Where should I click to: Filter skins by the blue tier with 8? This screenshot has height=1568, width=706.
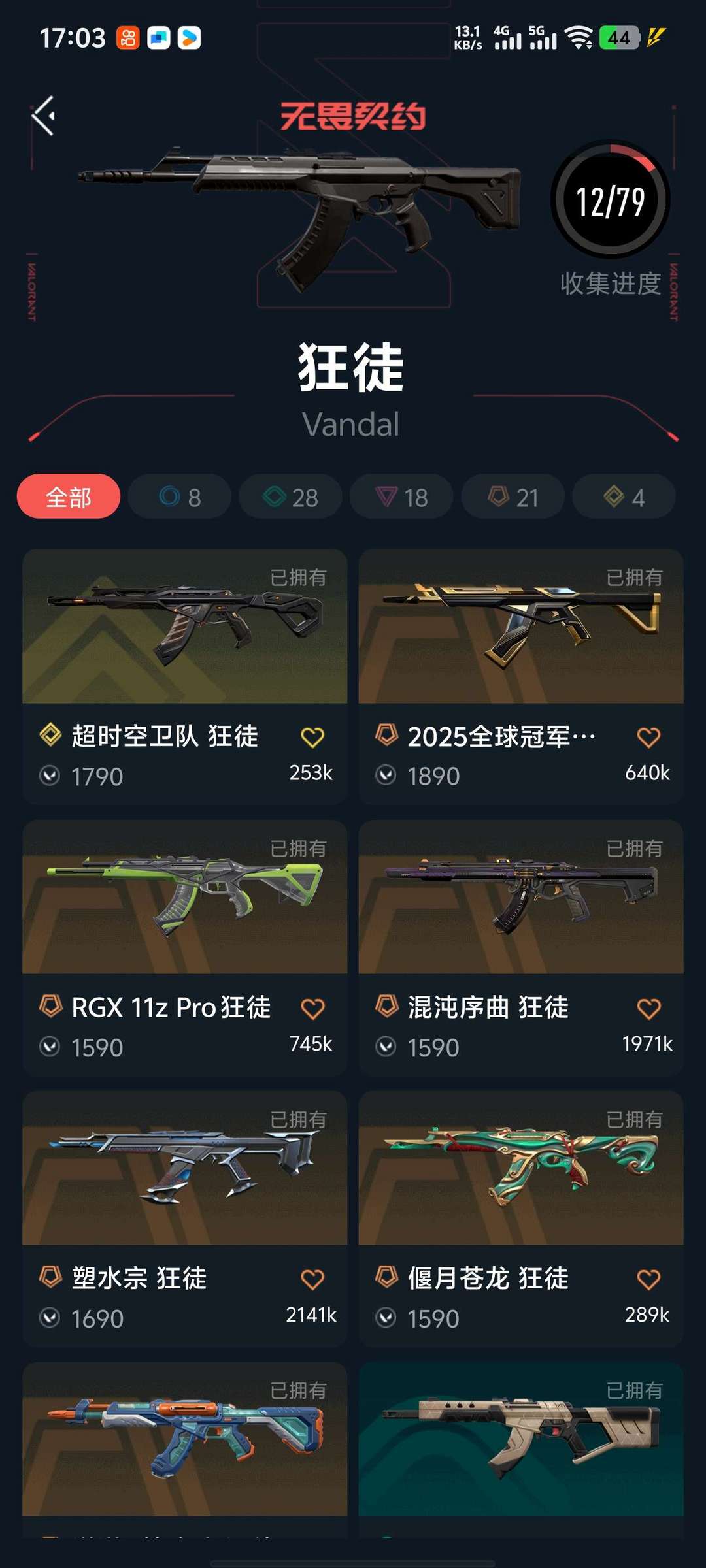[x=180, y=497]
